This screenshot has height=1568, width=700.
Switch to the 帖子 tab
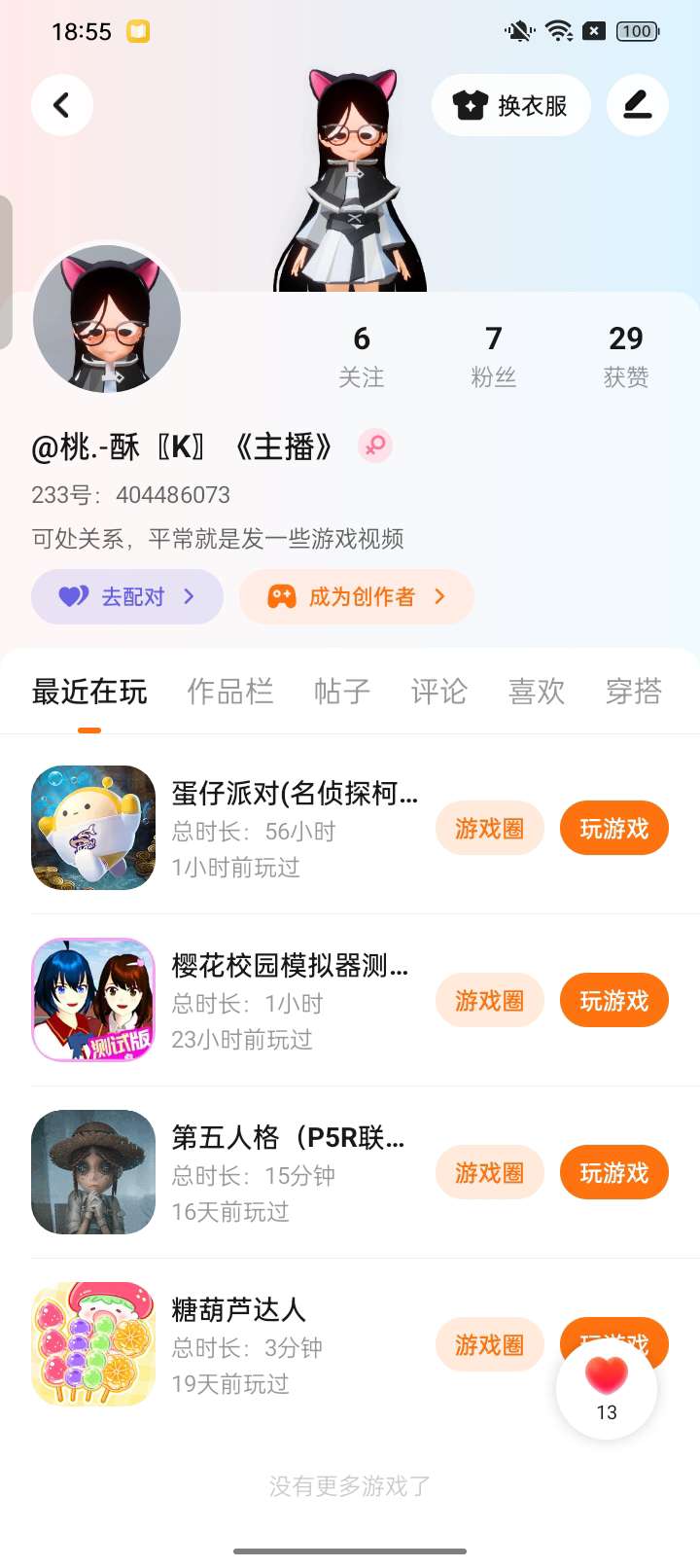[342, 692]
